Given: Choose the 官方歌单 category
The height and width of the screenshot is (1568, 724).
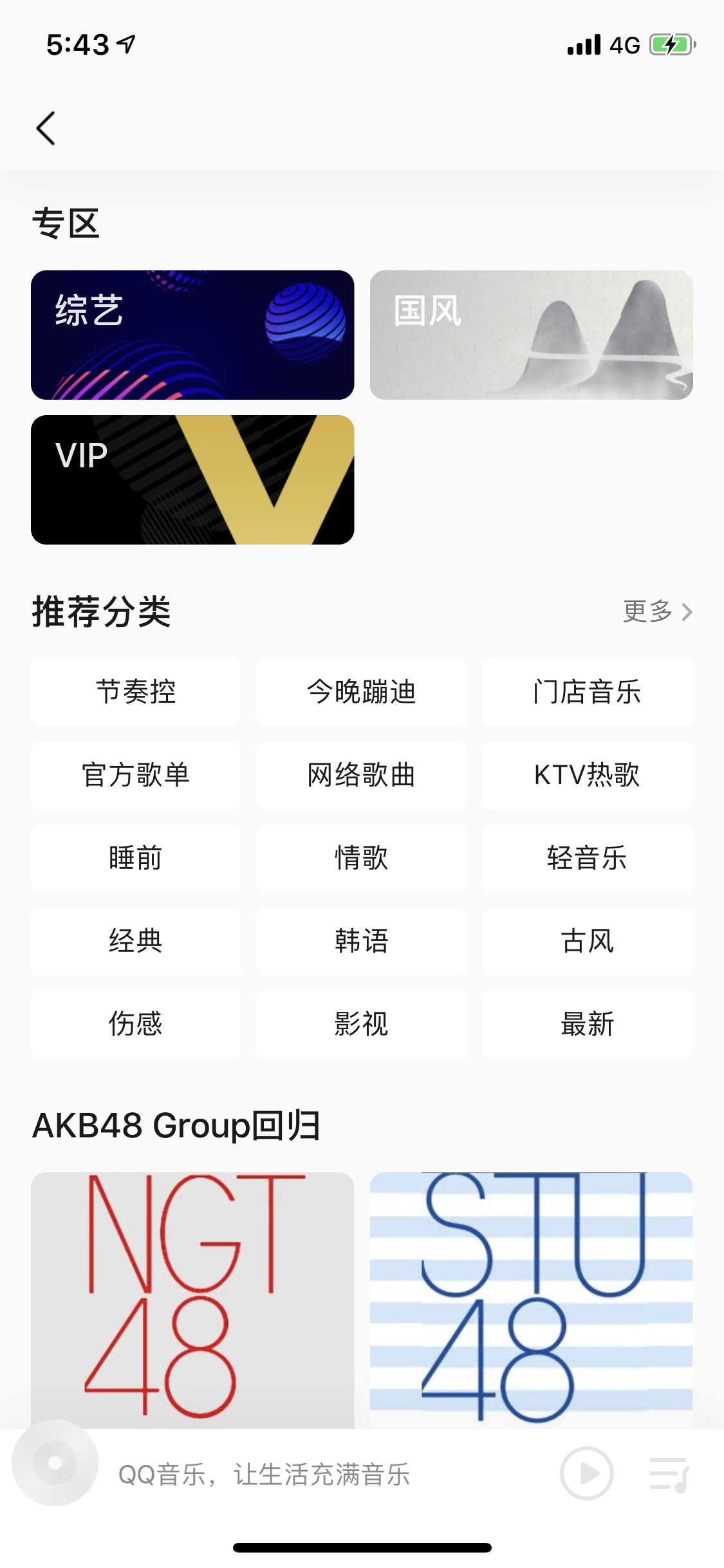Looking at the screenshot, I should [136, 775].
